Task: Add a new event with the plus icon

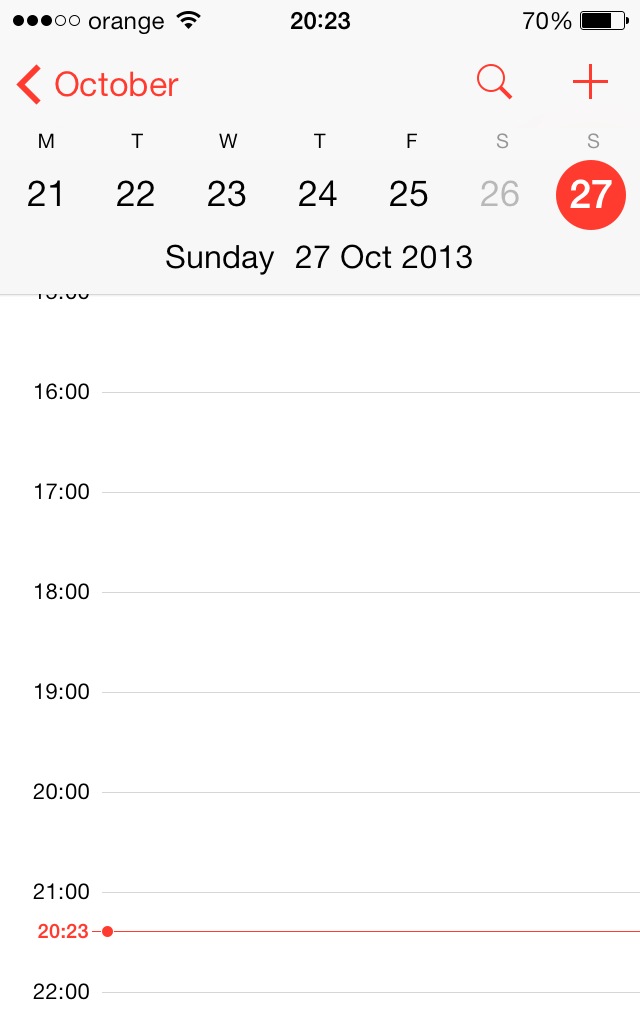Action: tap(590, 82)
